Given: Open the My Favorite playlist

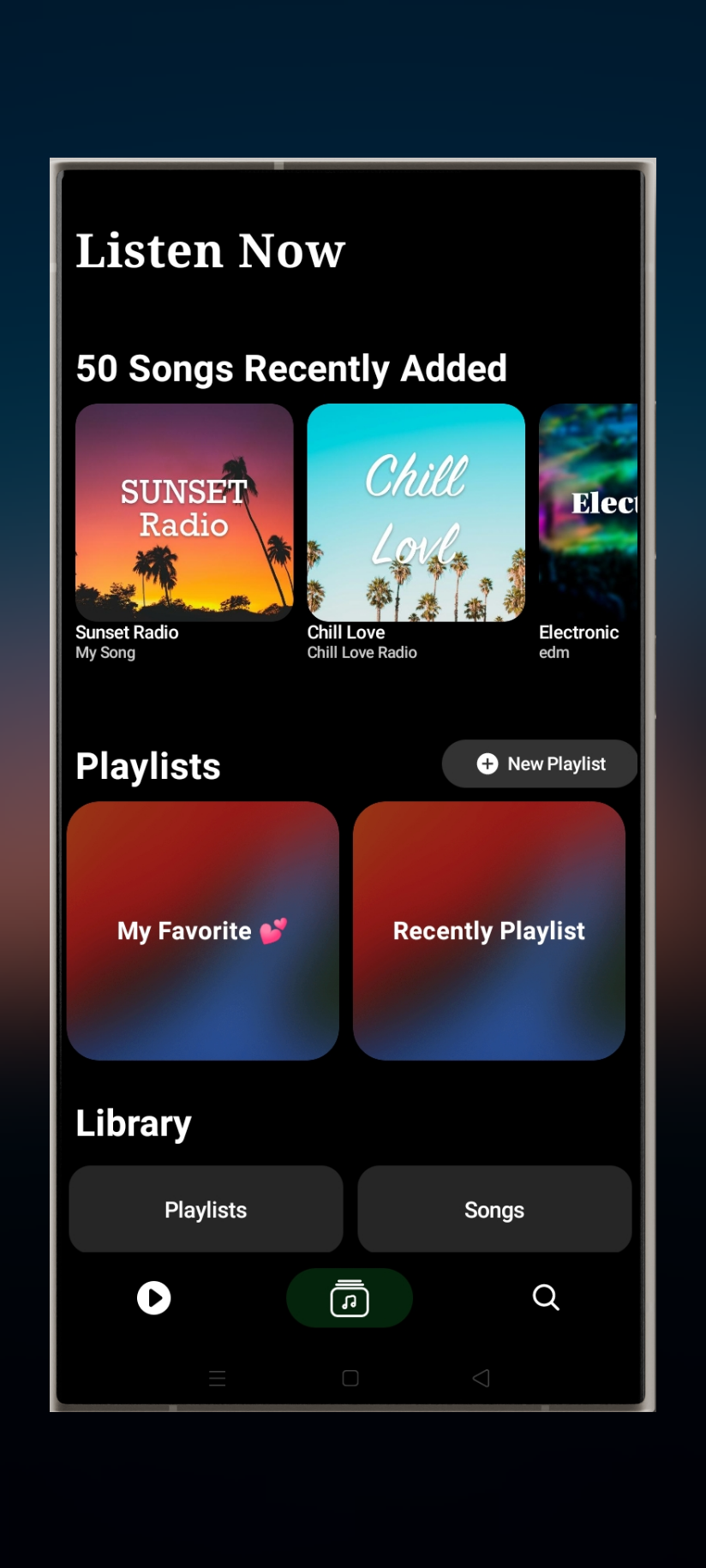Looking at the screenshot, I should (x=203, y=931).
